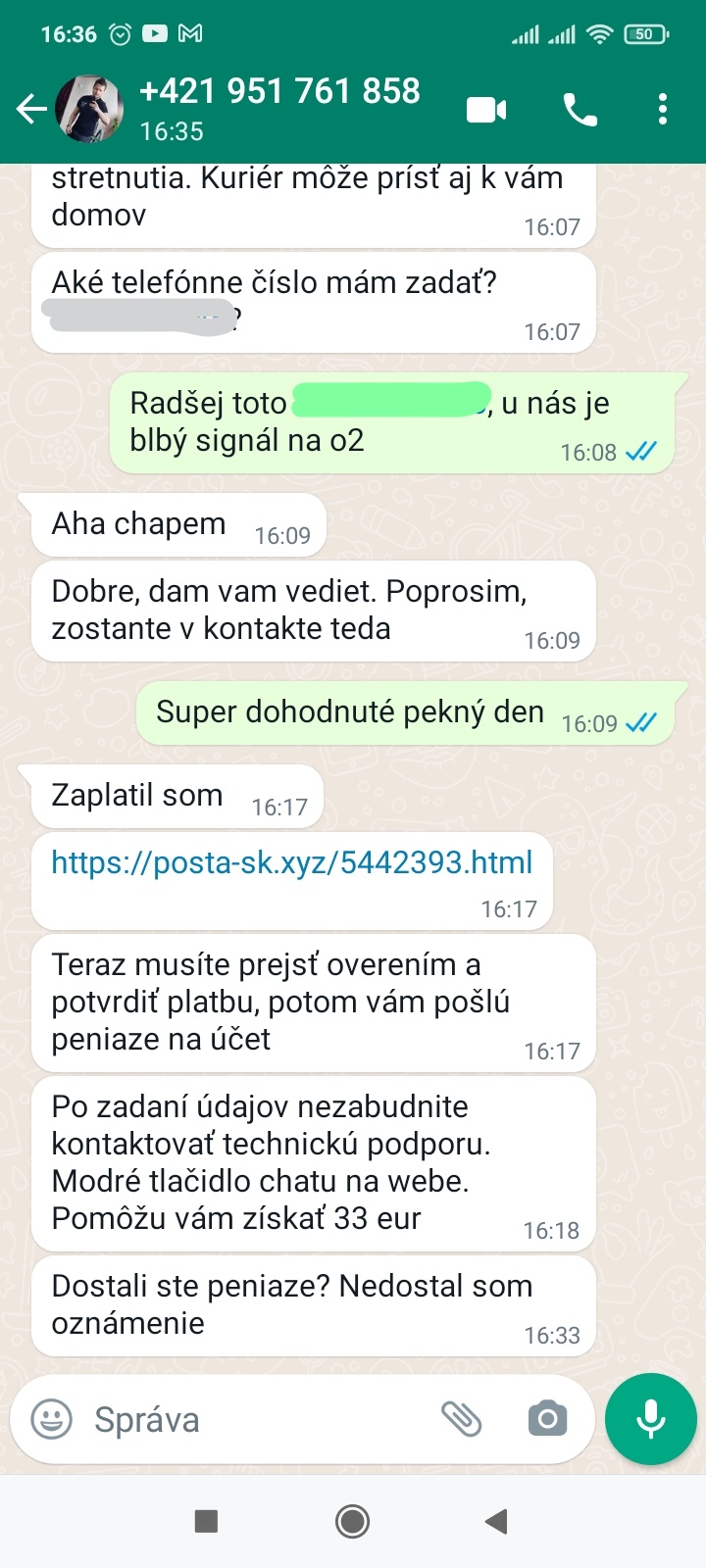Record a voice message
Image resolution: width=706 pixels, height=1568 pixels.
(651, 1419)
